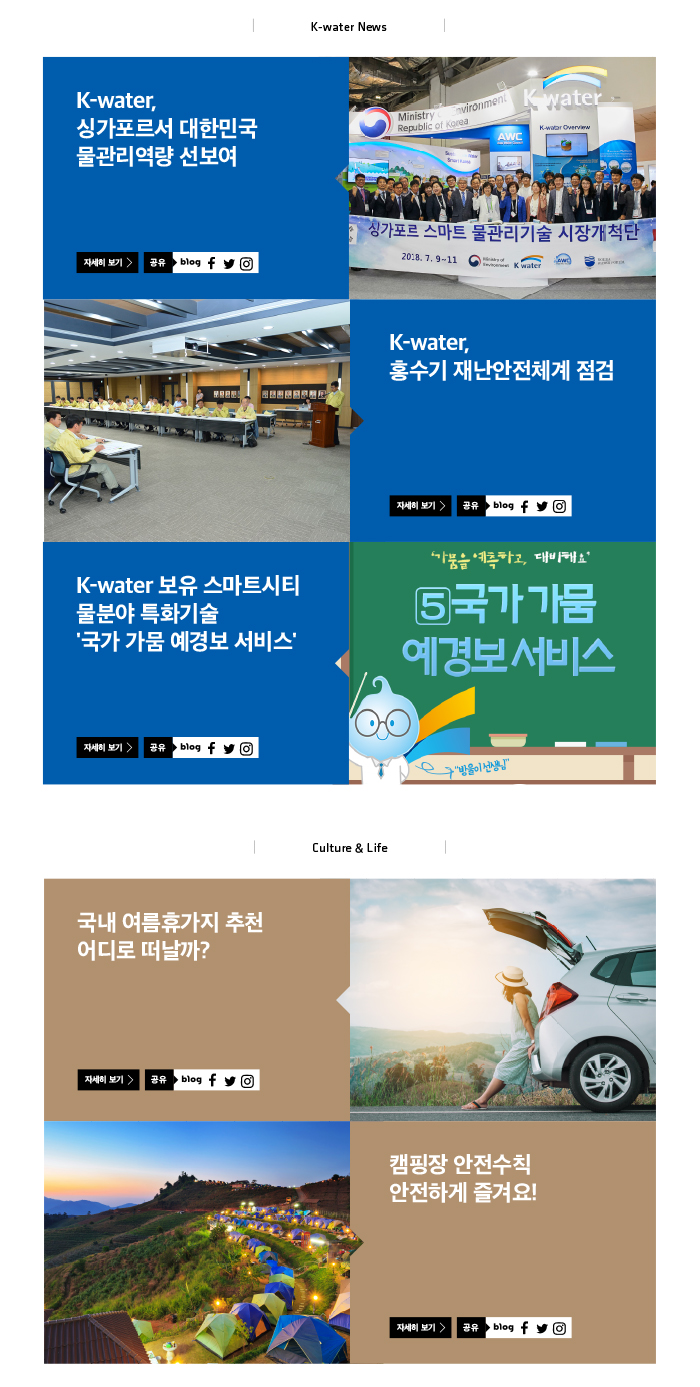Share 여름휴가지 추천 article to blog
The height and width of the screenshot is (1387, 700).
(191, 1079)
